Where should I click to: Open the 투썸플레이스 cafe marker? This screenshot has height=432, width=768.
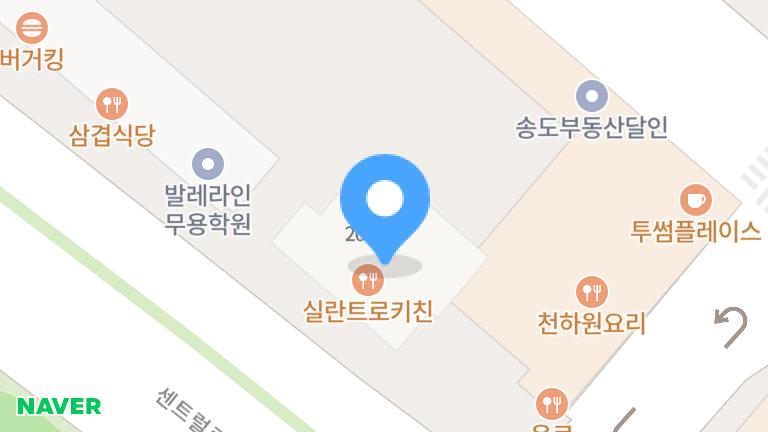(695, 199)
